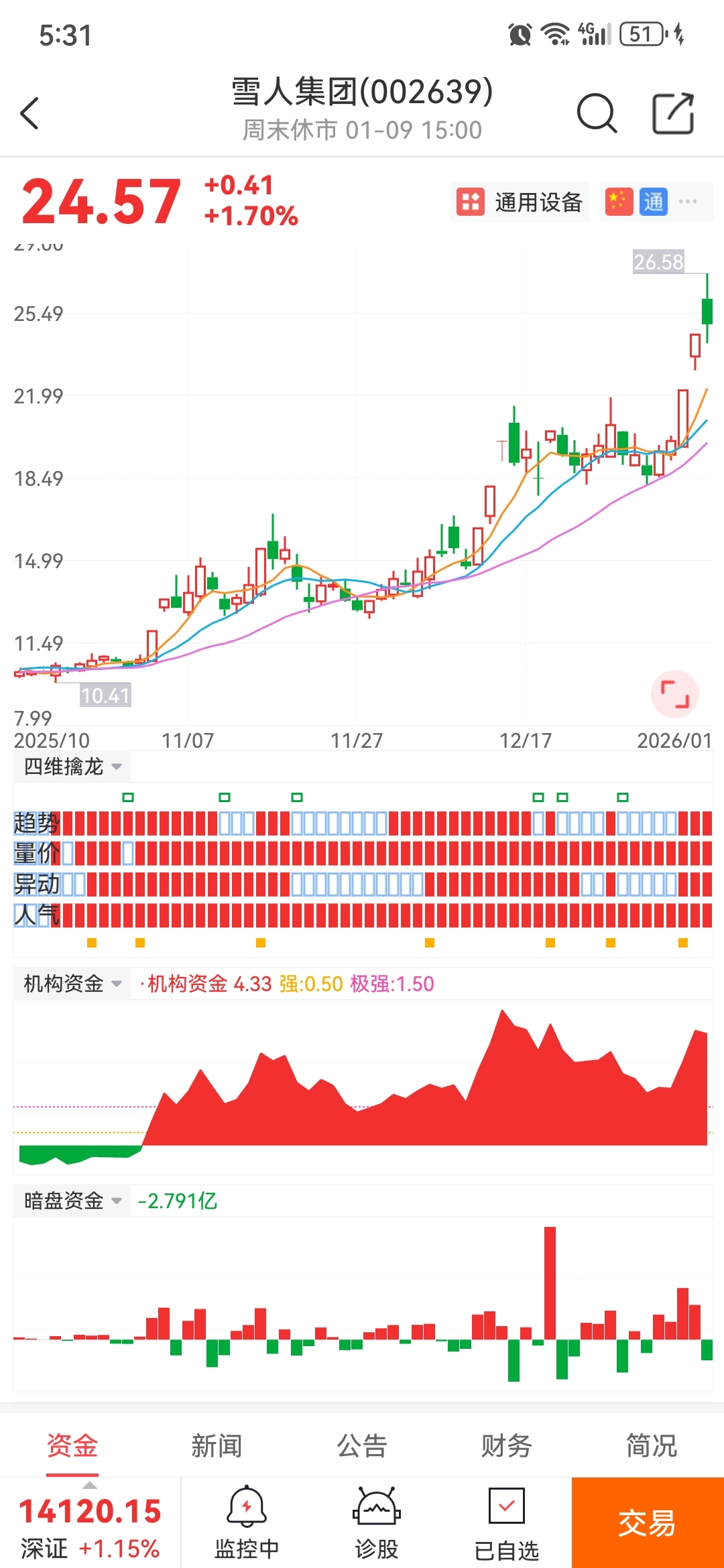
Task: Switch to the 公告 tab
Action: coord(362,1445)
